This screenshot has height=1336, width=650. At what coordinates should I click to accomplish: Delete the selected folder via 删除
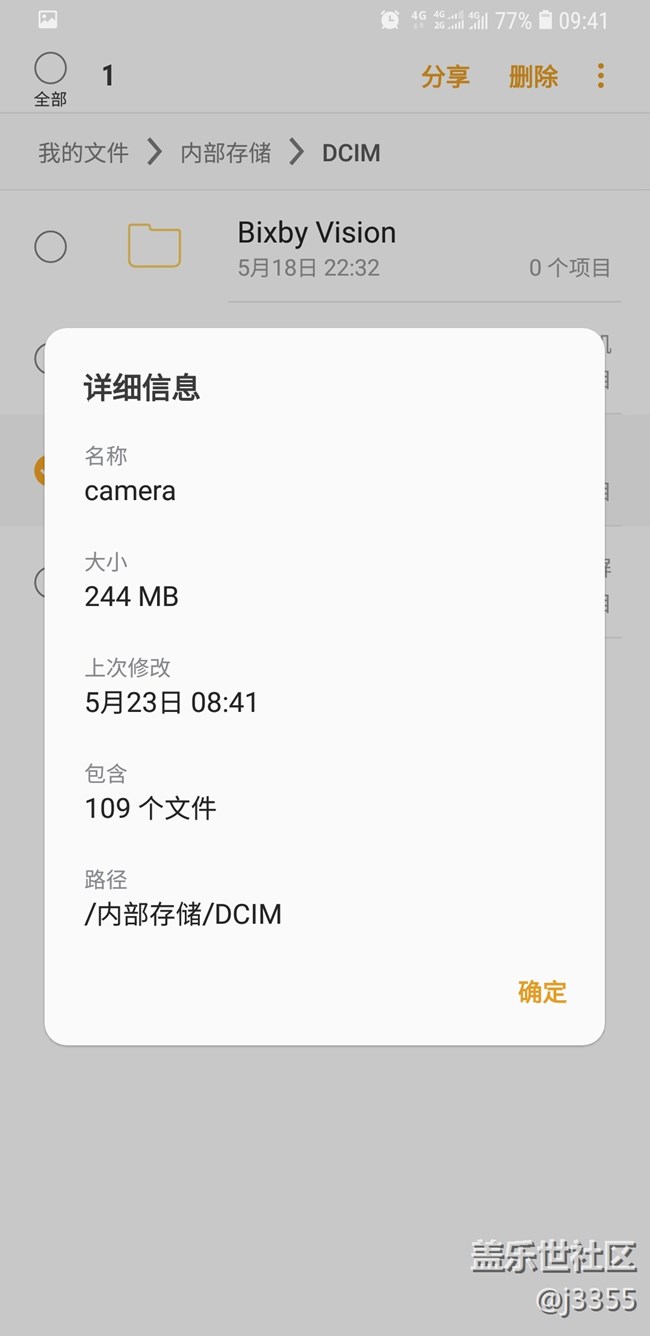coord(533,77)
